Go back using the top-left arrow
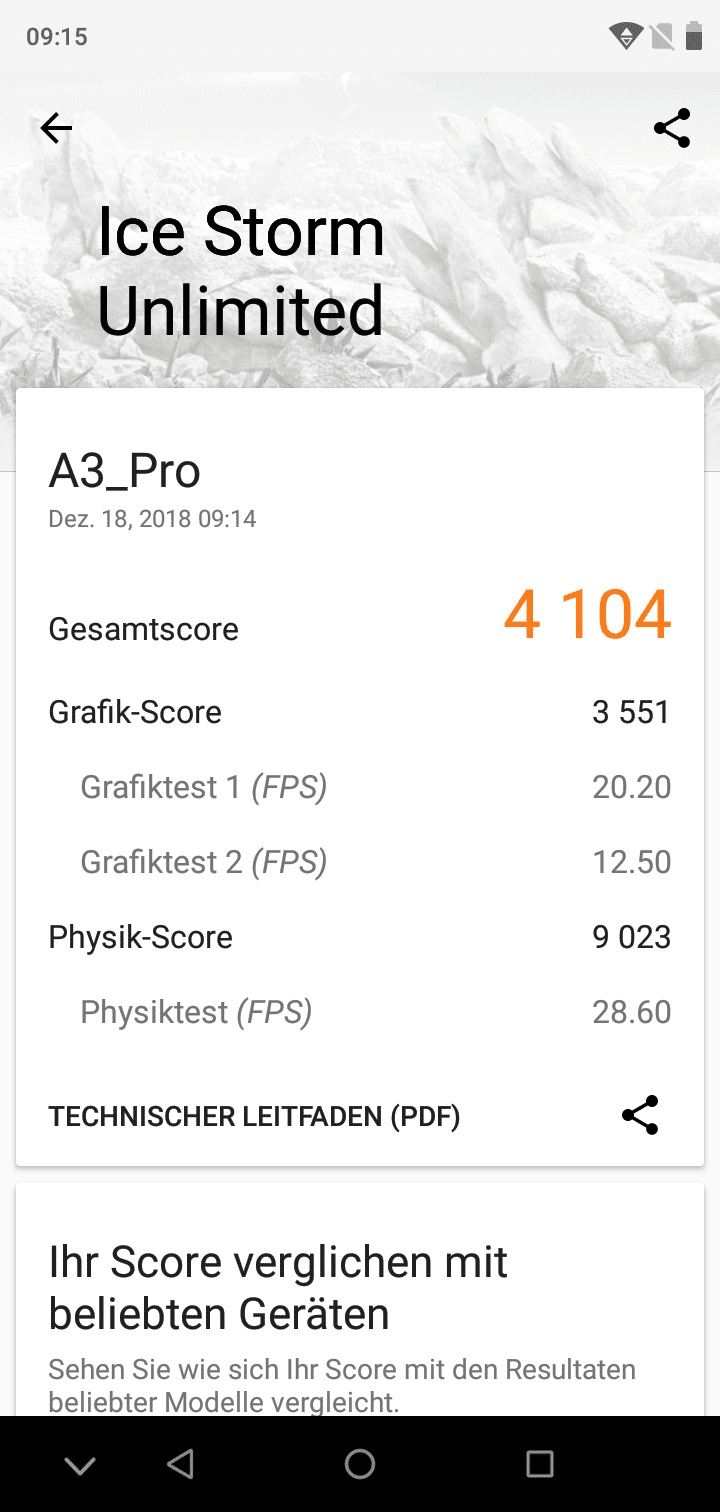 [x=56, y=128]
